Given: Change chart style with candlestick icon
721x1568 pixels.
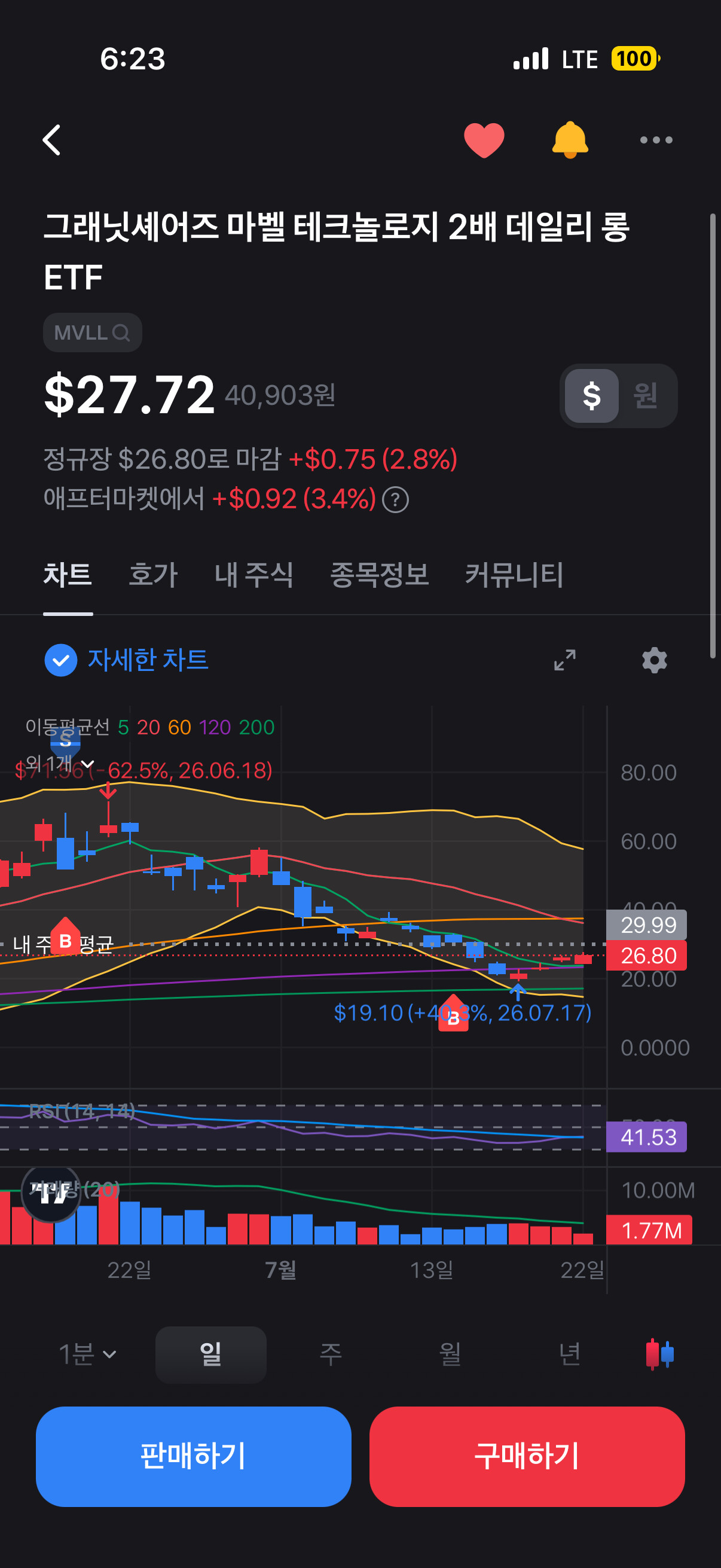Looking at the screenshot, I should click(659, 1355).
